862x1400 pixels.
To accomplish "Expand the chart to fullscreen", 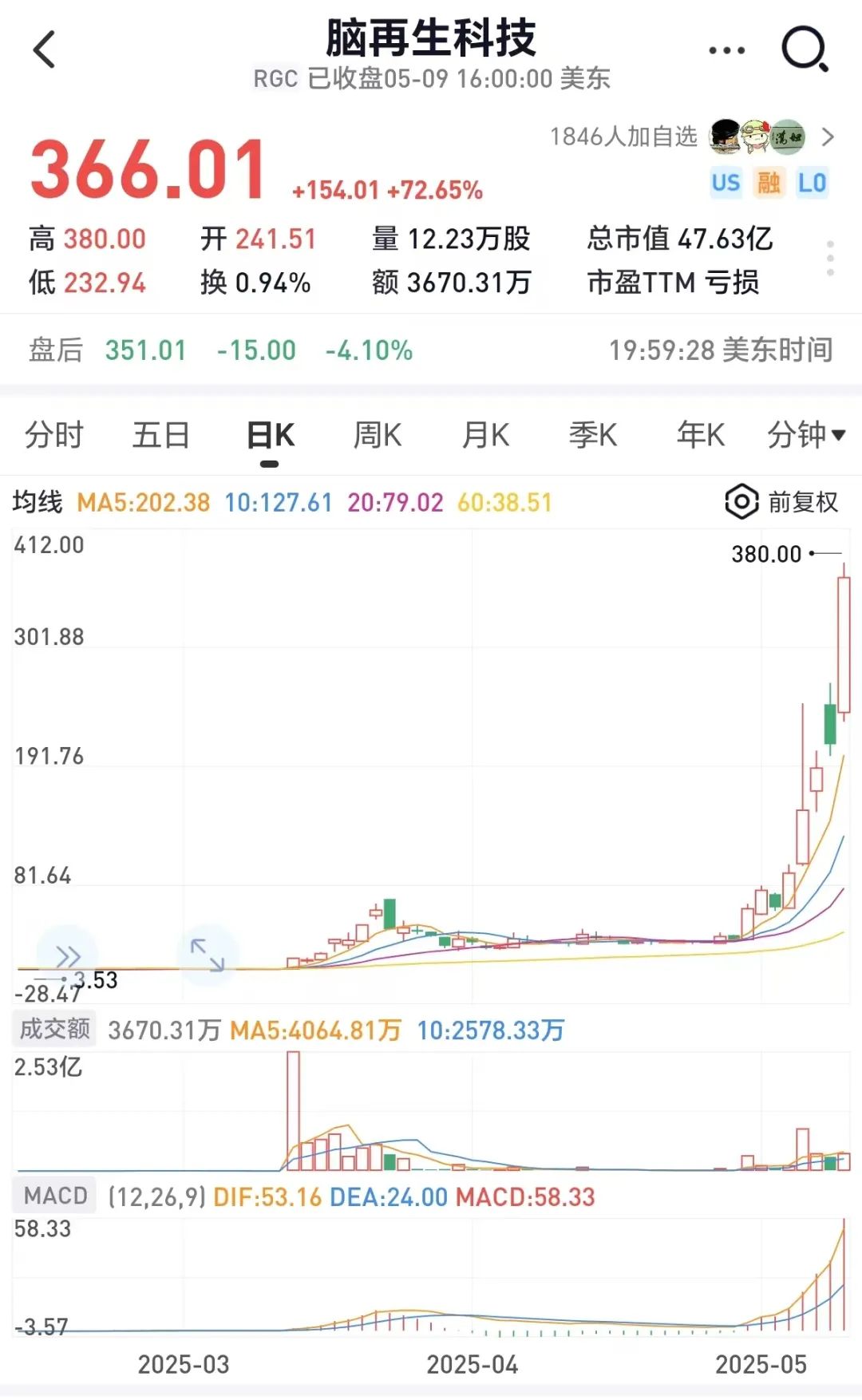I will (x=208, y=955).
